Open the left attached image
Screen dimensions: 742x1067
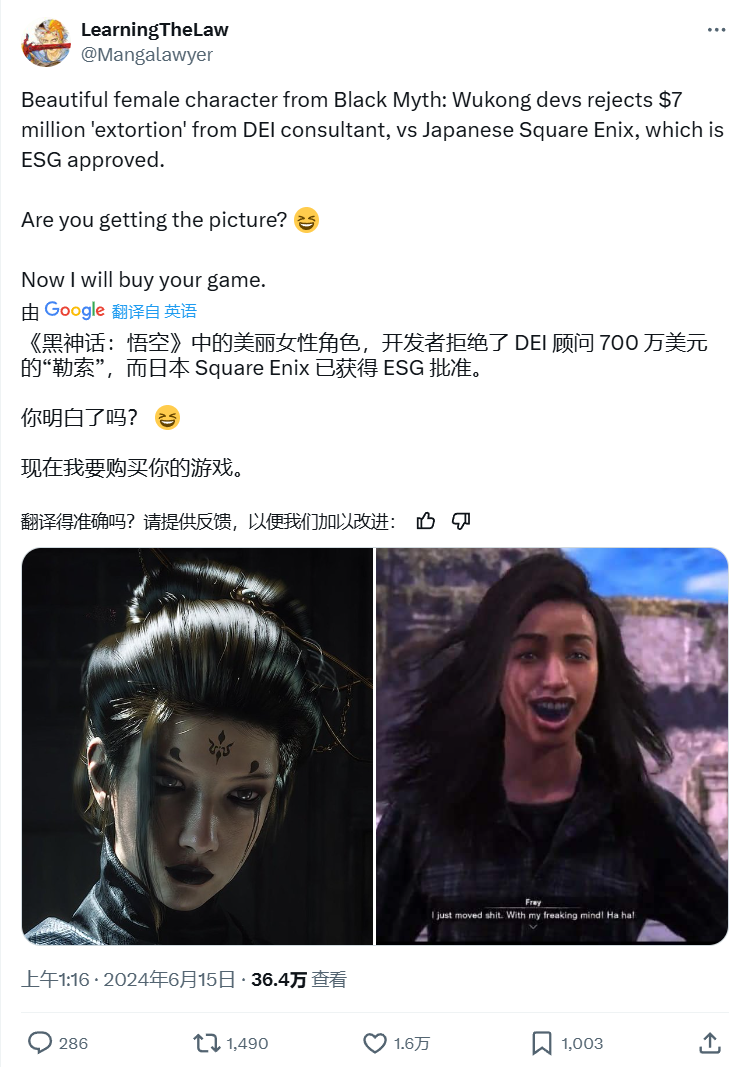(x=197, y=746)
